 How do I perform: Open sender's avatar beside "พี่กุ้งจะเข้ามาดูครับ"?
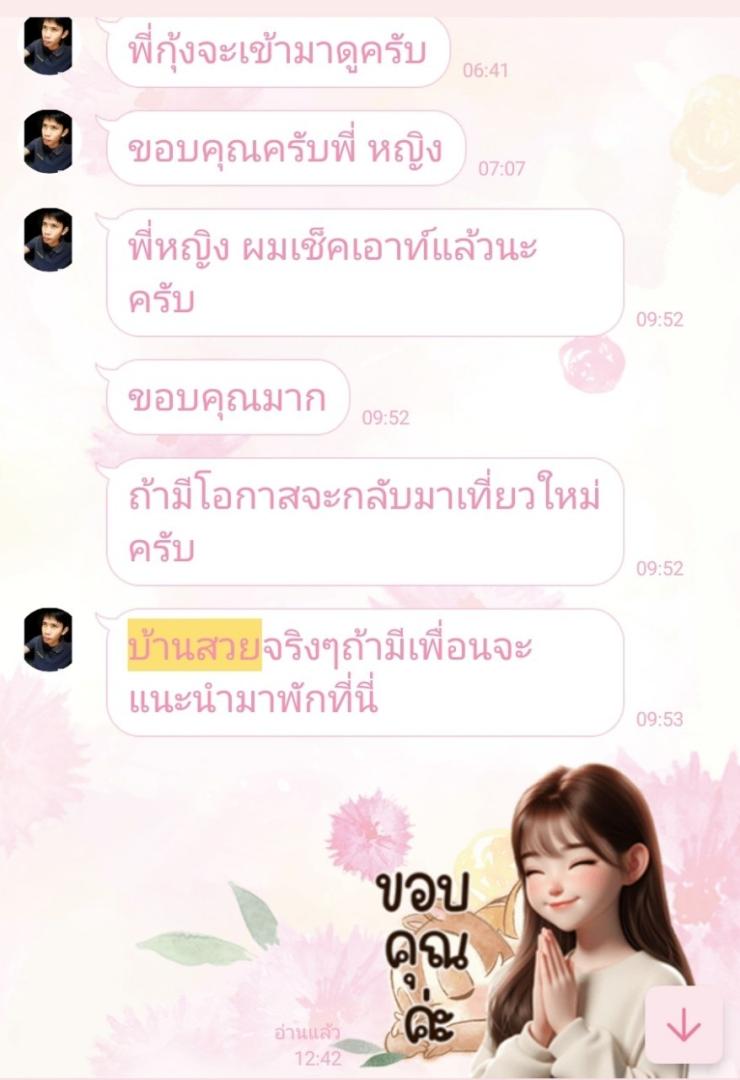(x=48, y=46)
